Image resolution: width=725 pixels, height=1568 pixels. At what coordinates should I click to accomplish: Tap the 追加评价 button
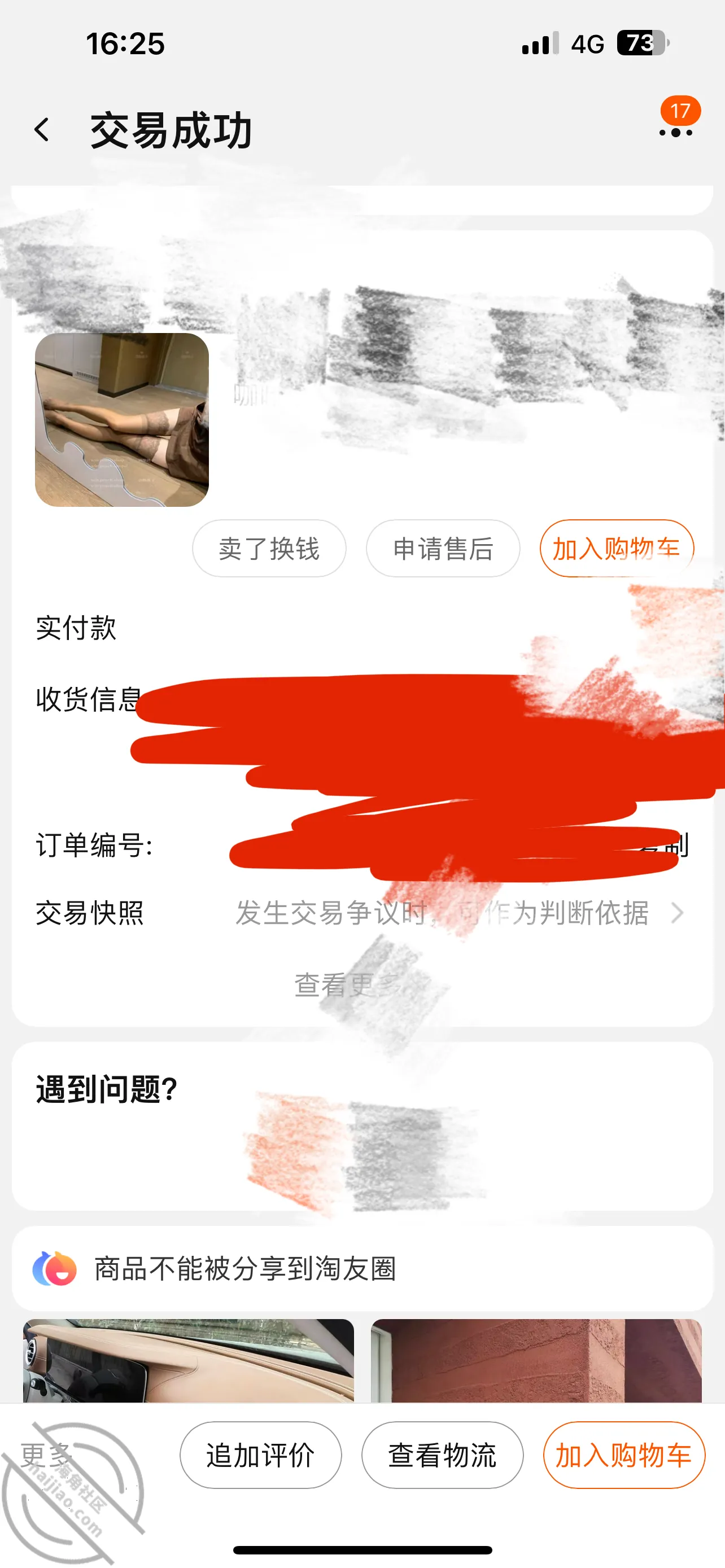[x=260, y=1455]
